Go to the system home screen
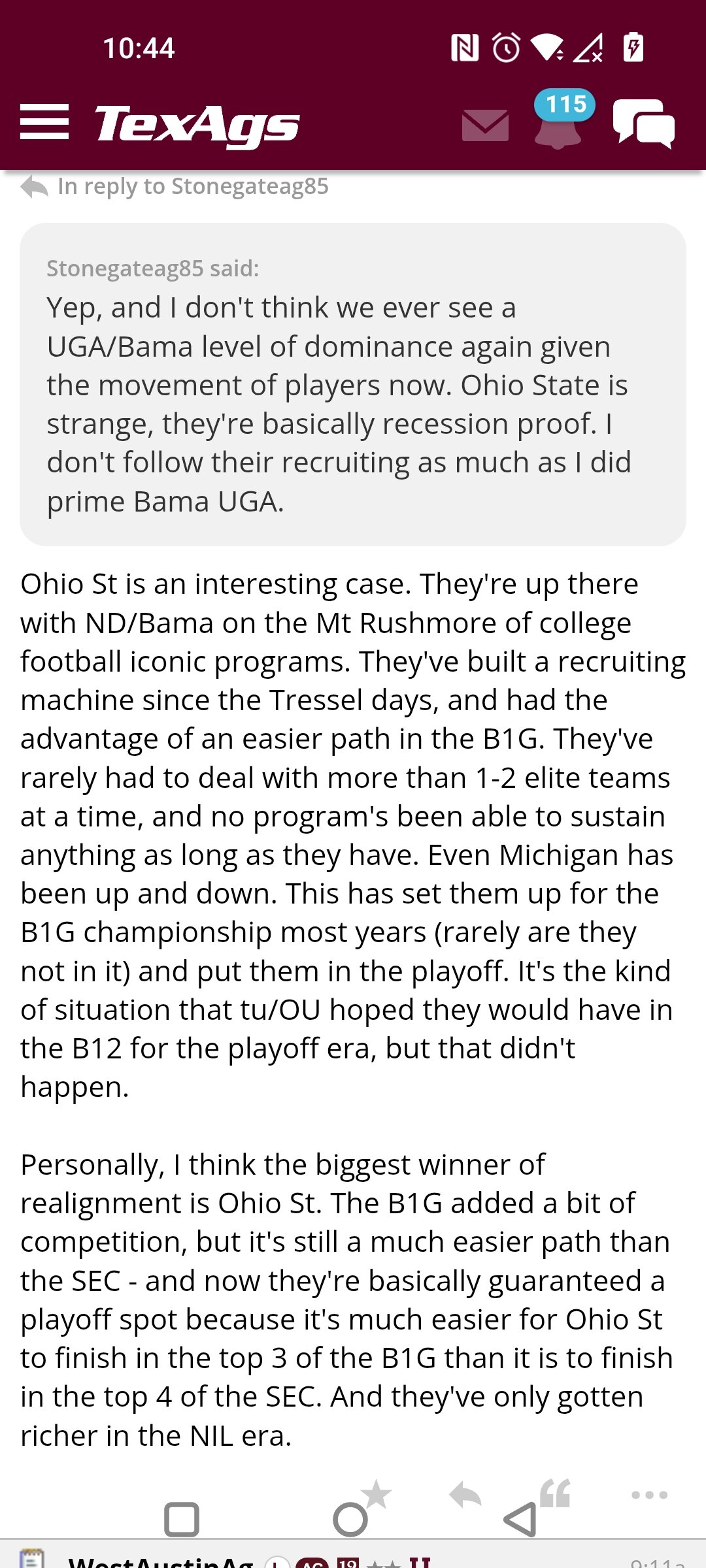 click(x=350, y=1519)
